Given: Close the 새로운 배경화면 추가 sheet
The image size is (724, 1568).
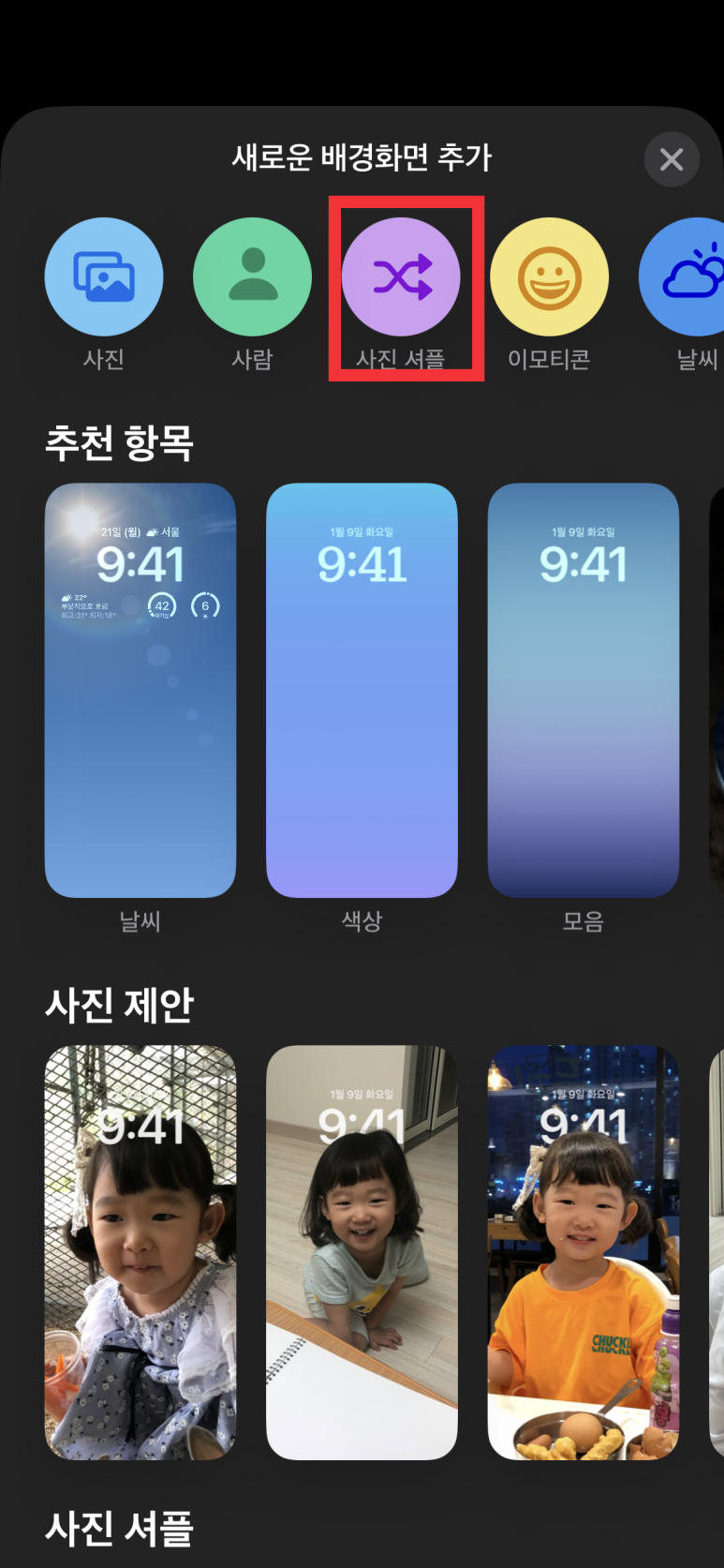Looking at the screenshot, I should (x=672, y=160).
